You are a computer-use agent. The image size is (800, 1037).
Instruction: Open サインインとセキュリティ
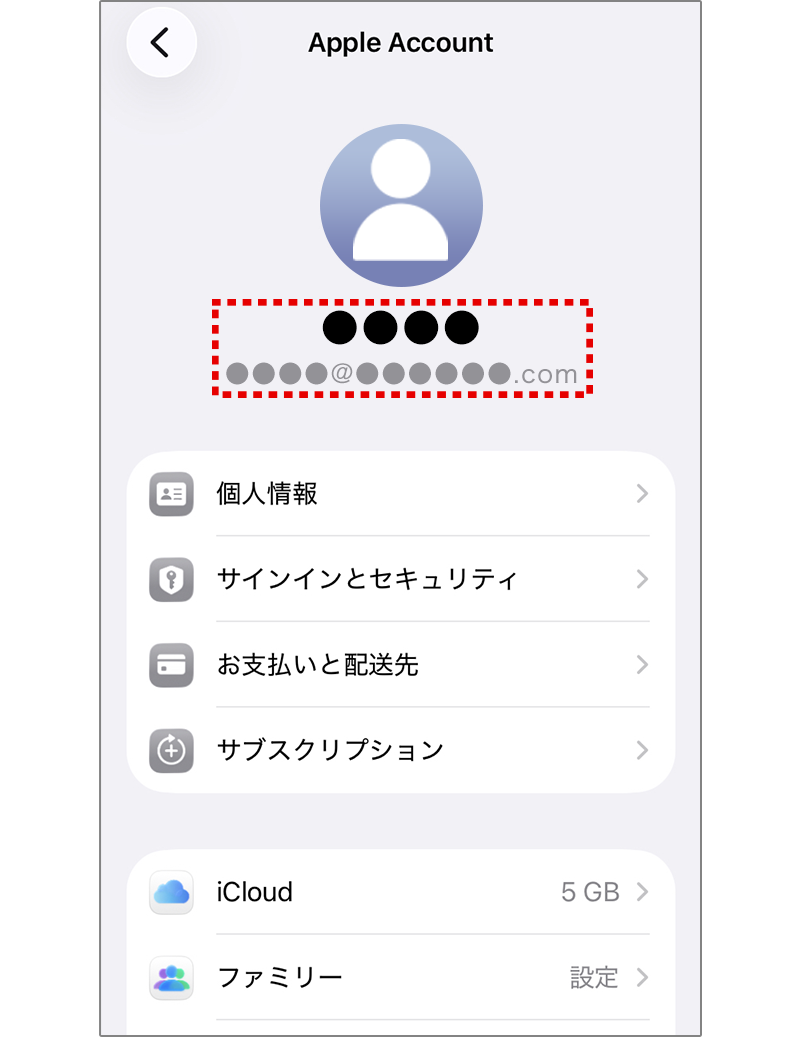pyautogui.click(x=400, y=579)
